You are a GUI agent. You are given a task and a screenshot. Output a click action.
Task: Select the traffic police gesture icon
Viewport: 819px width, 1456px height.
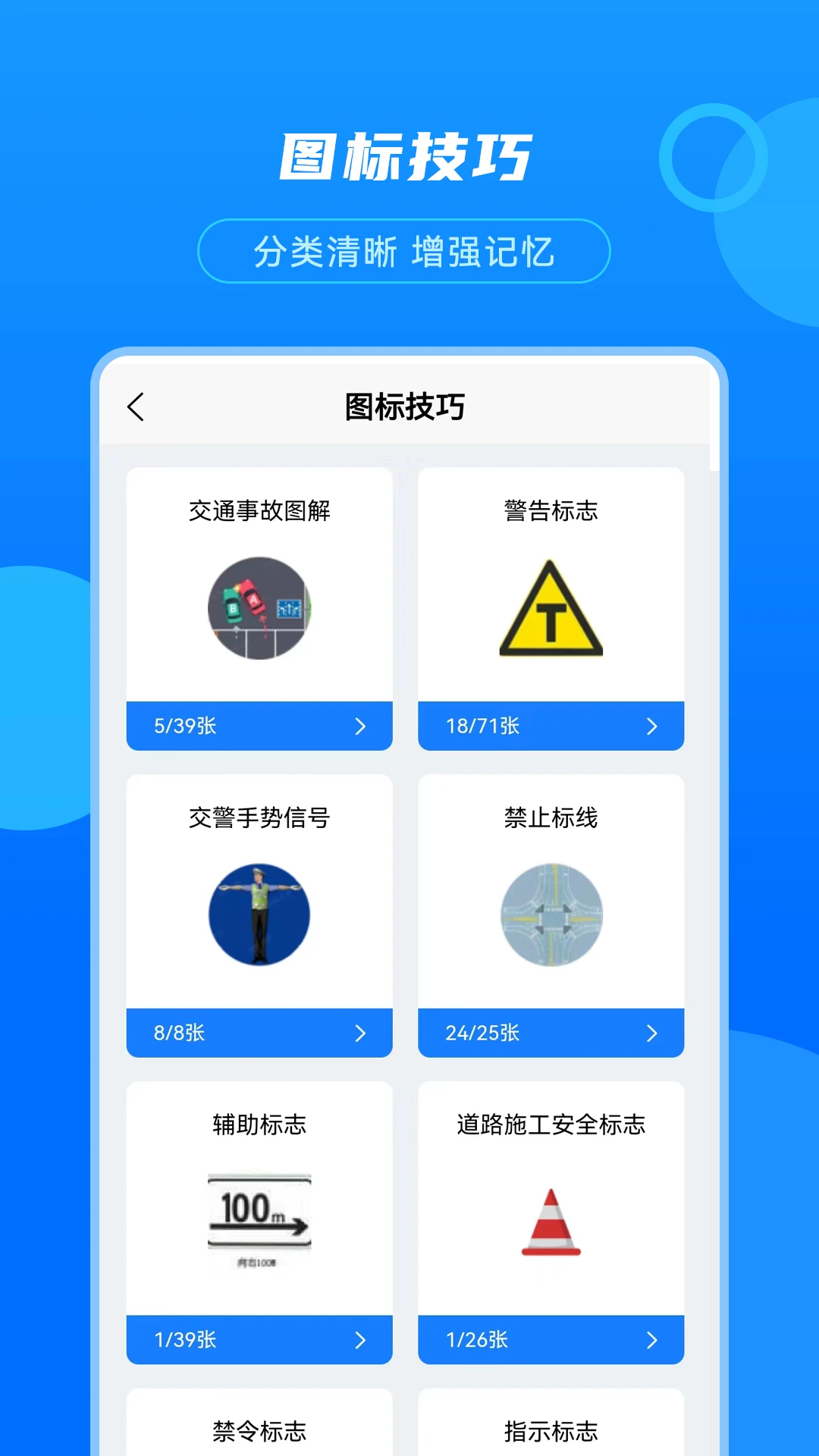point(259,914)
